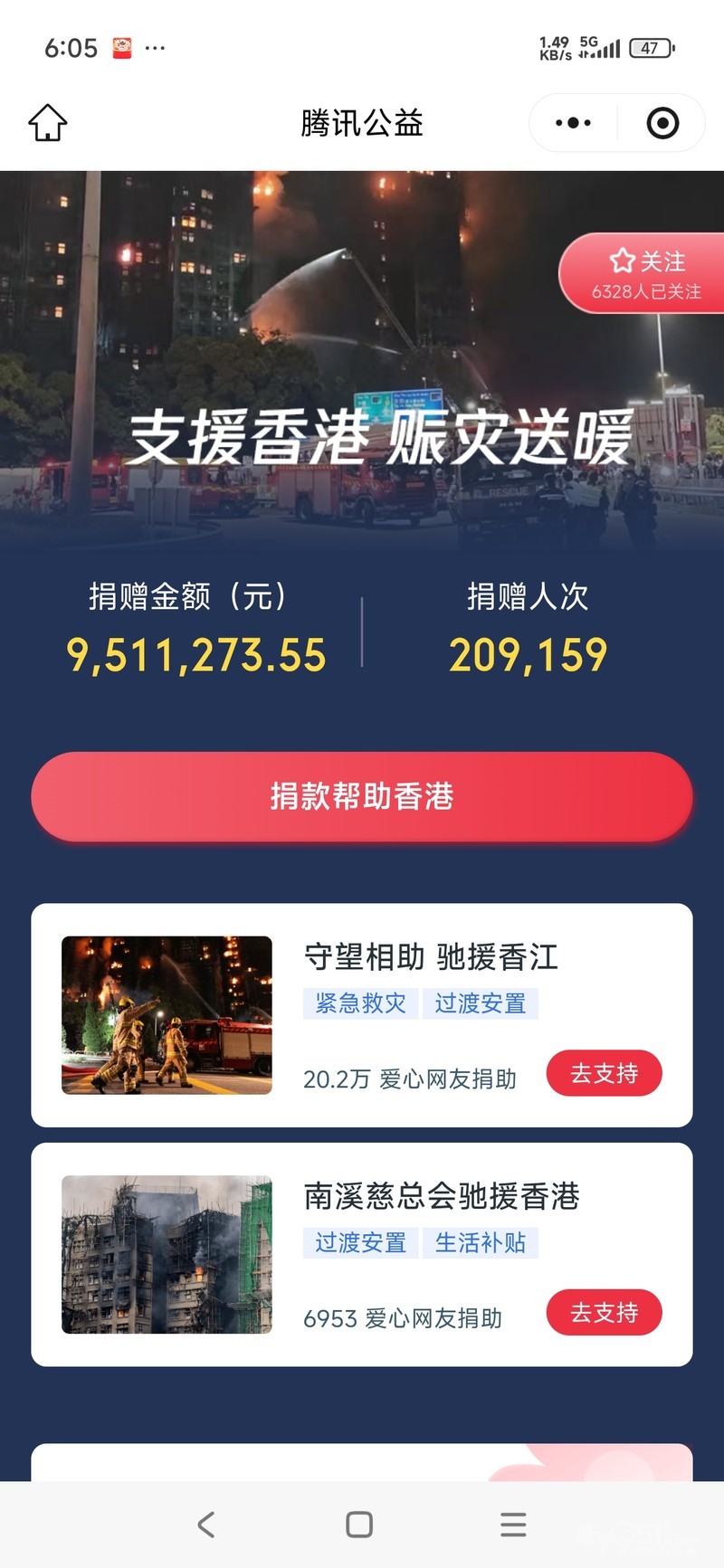This screenshot has height=1568, width=724.
Task: Close the mini program via circle icon
Action: pyautogui.click(x=662, y=123)
